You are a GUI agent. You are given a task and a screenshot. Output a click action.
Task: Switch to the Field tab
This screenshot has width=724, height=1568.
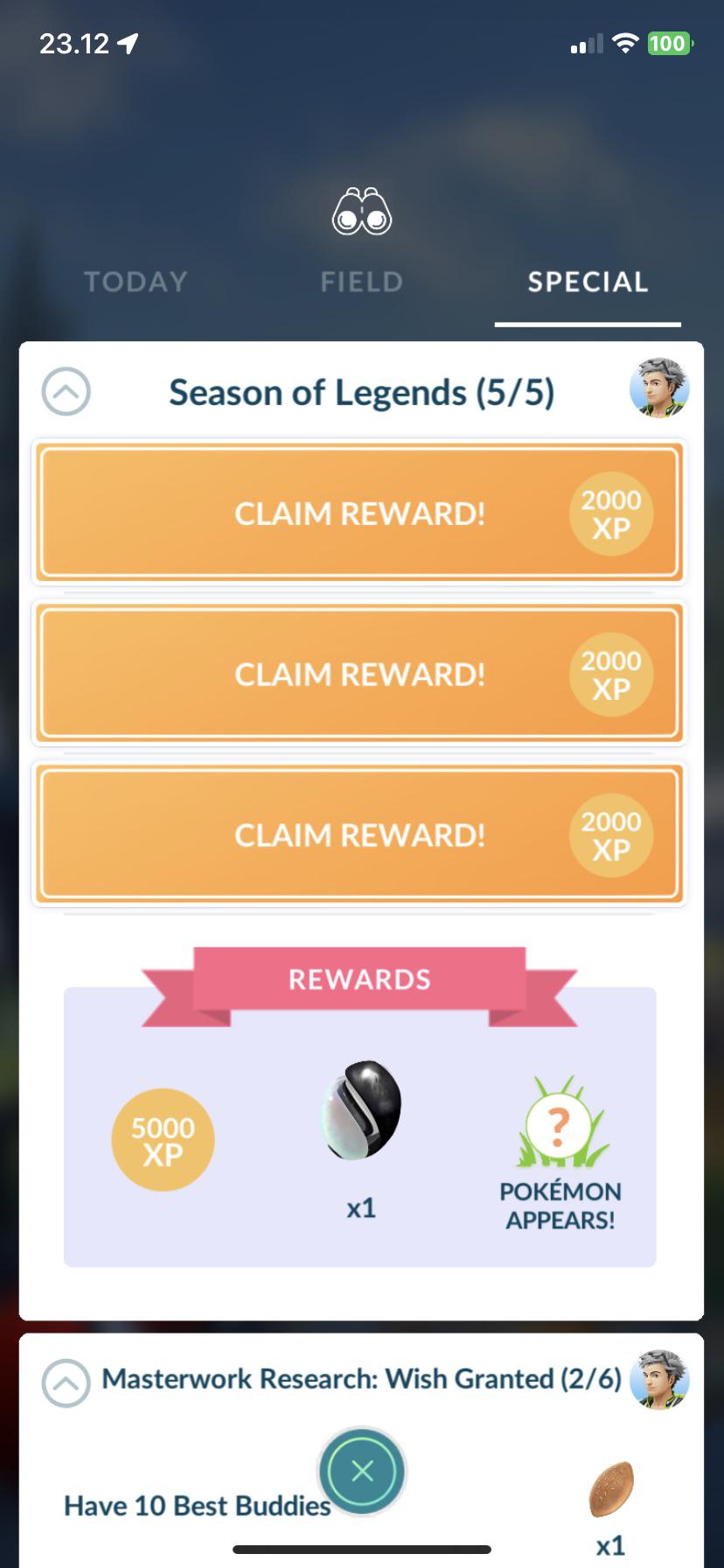coord(361,282)
